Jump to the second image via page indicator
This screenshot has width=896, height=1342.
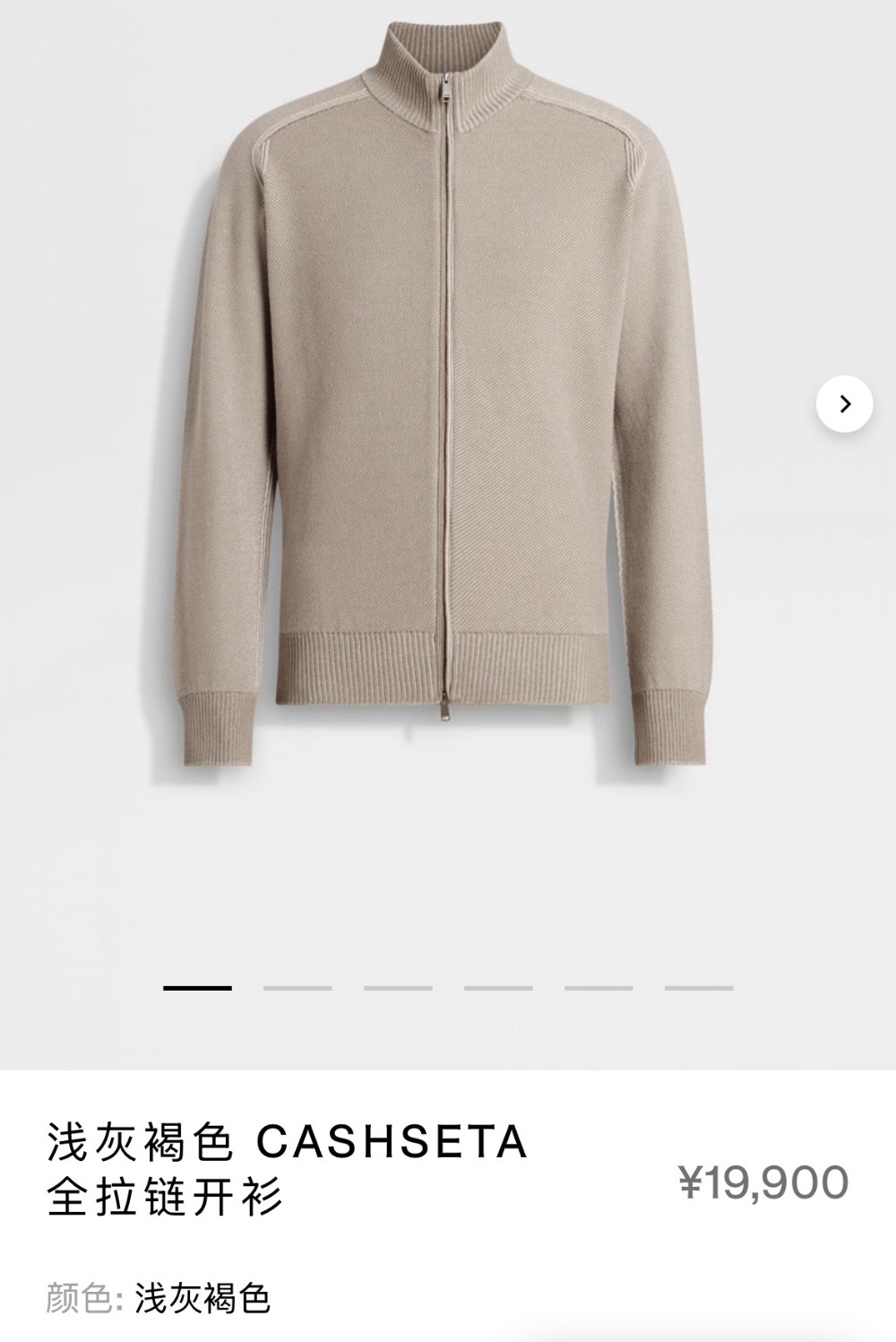(x=297, y=988)
